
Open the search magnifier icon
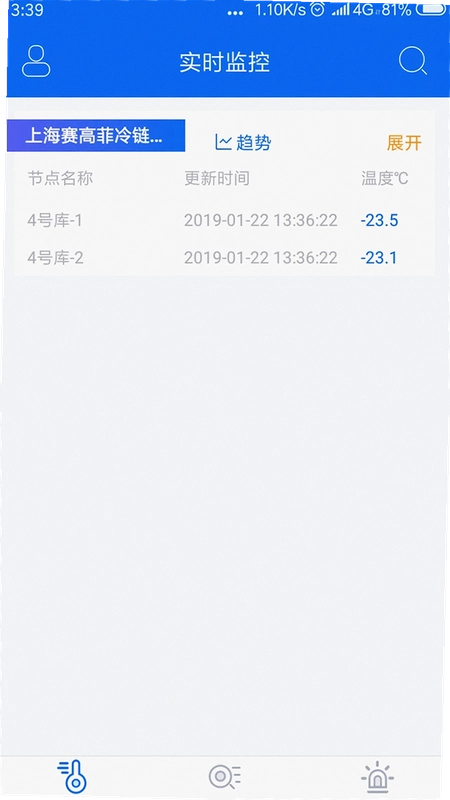pyautogui.click(x=412, y=61)
